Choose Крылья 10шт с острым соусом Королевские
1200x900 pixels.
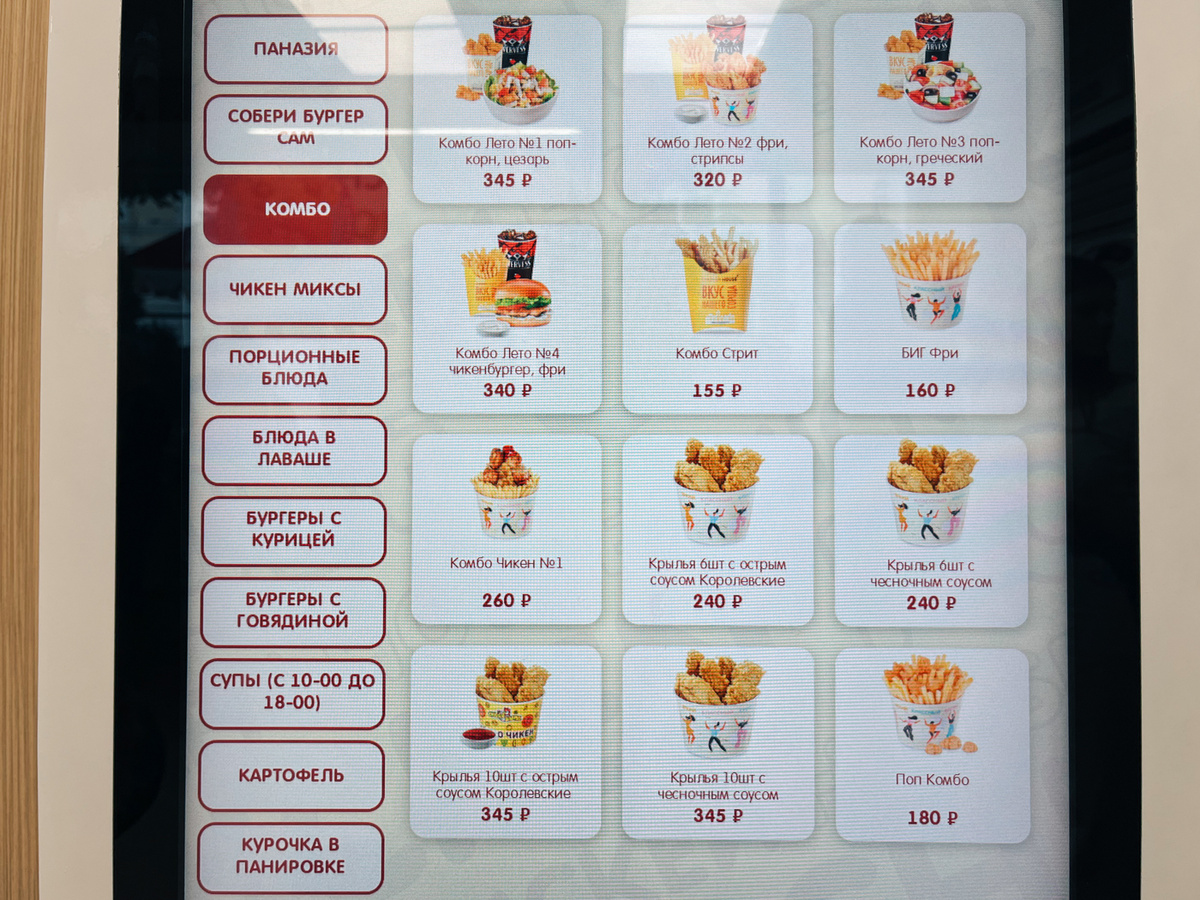pos(506,741)
